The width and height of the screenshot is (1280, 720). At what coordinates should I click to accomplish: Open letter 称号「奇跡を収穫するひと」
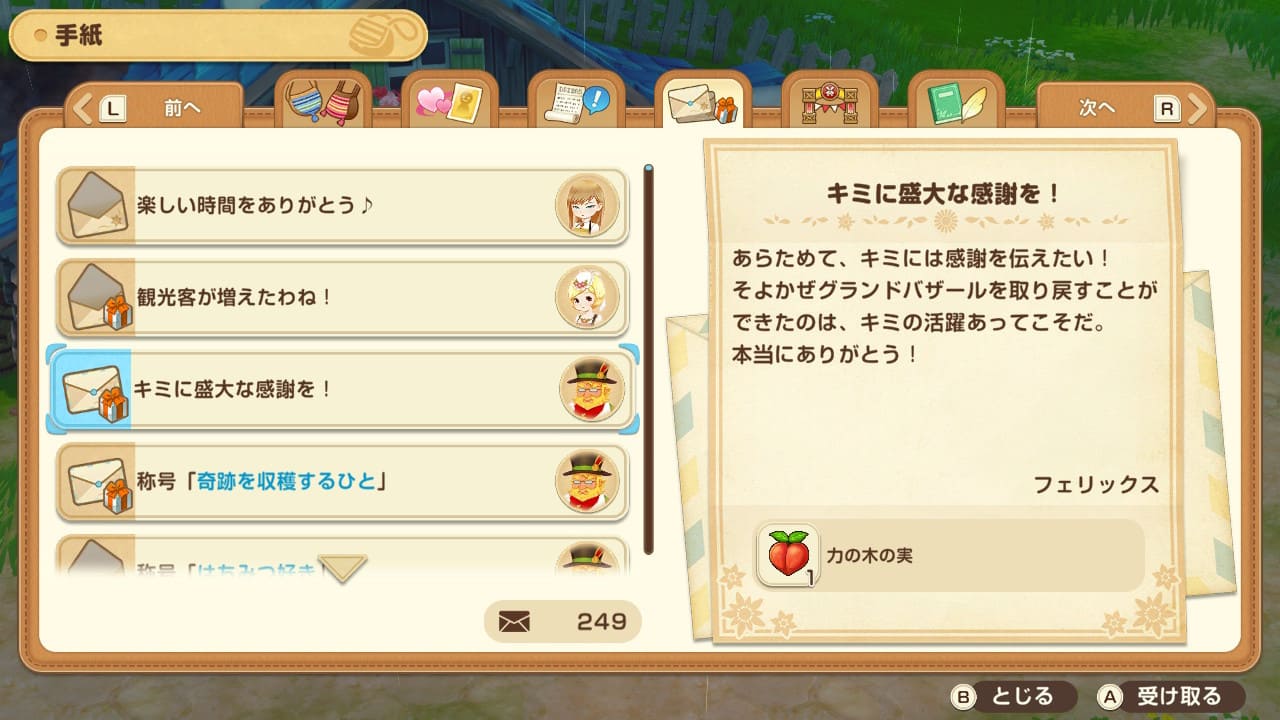pyautogui.click(x=342, y=482)
